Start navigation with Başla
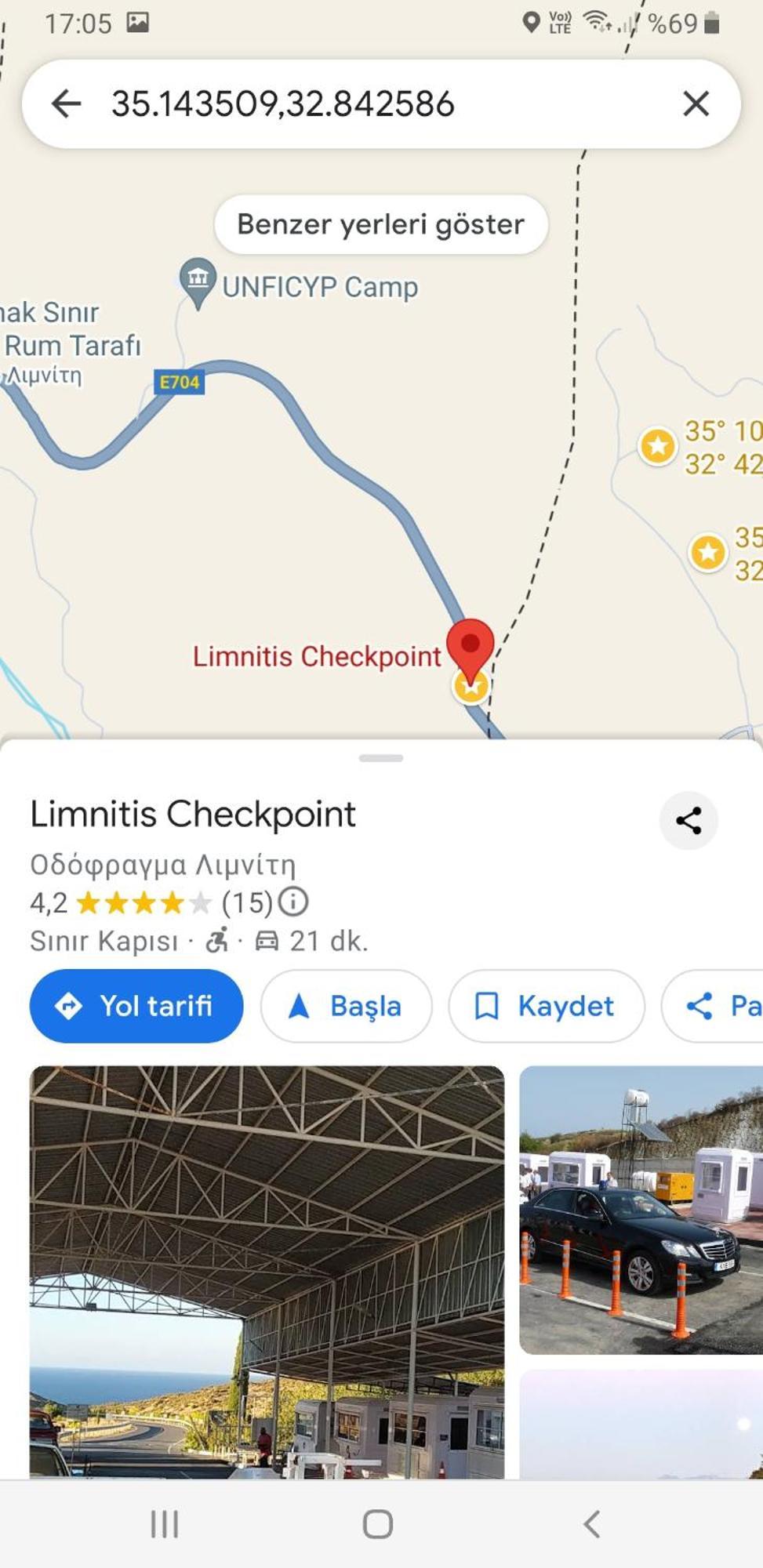The height and width of the screenshot is (1568, 763). [x=346, y=1006]
